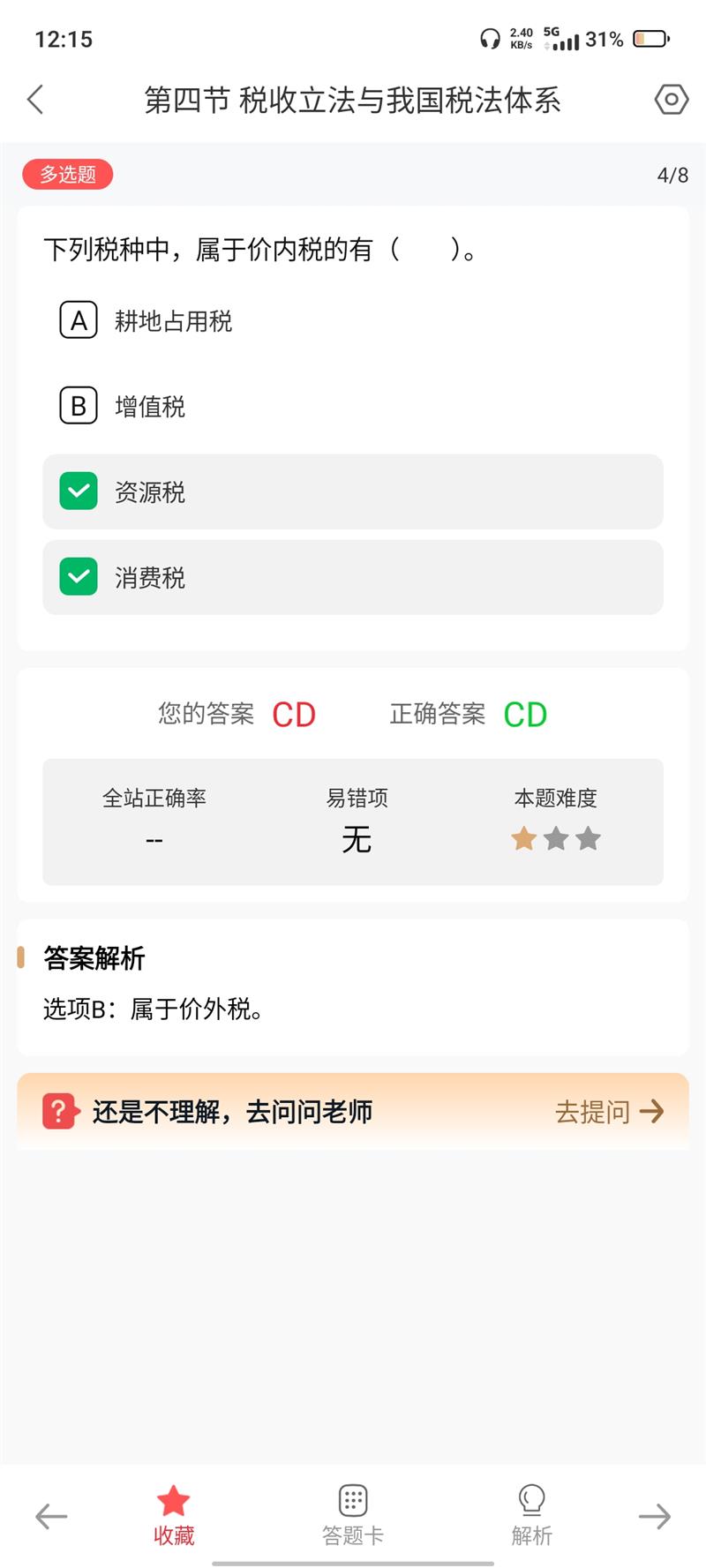This screenshot has width=706, height=1568.
Task: Toggle 收藏 favorite for this question
Action: 174,1516
